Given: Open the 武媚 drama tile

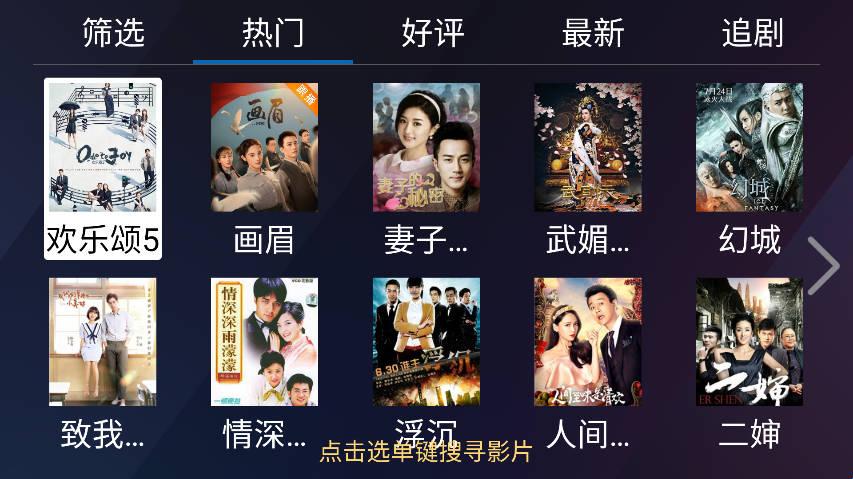Looking at the screenshot, I should coord(588,148).
